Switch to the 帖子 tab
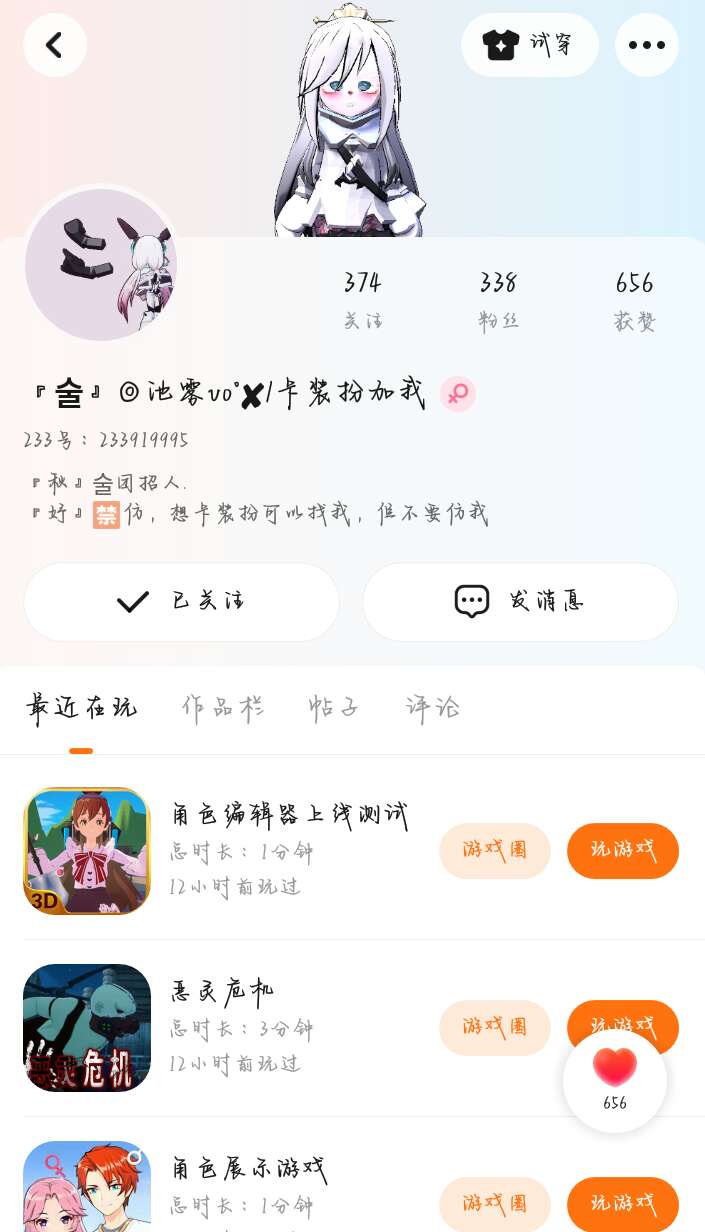This screenshot has width=705, height=1232. 334,707
